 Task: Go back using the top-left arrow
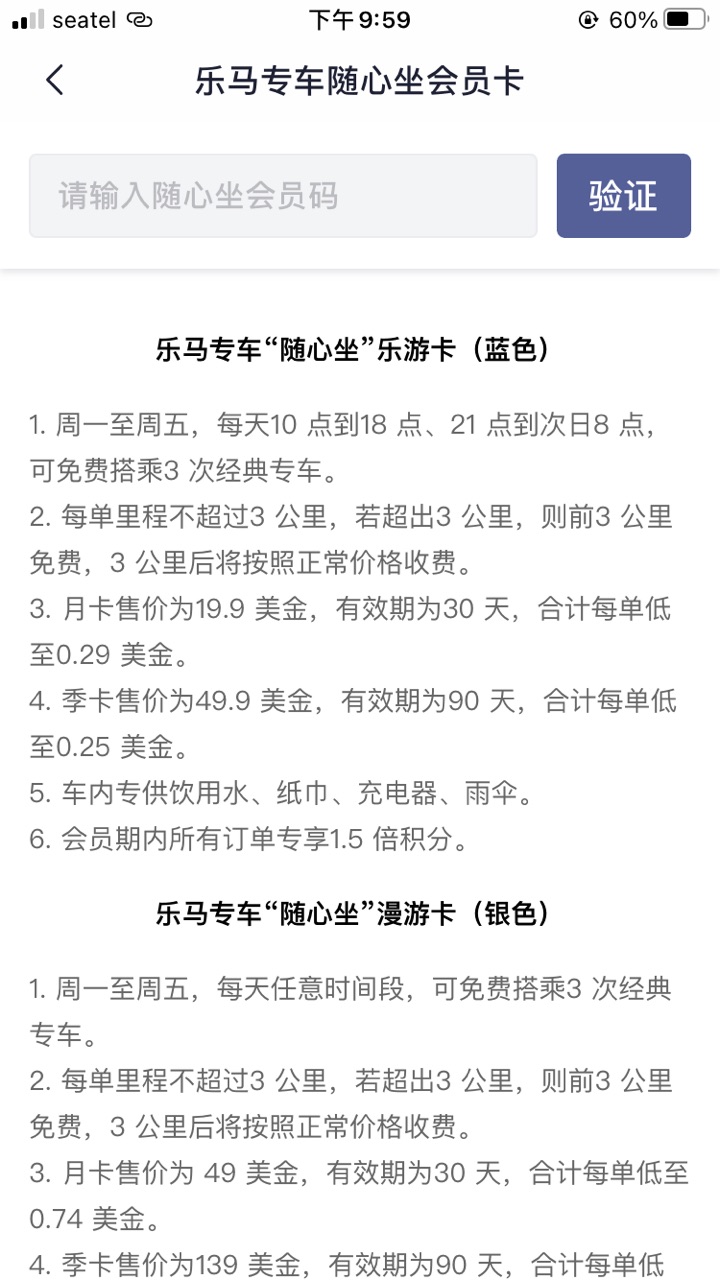click(55, 80)
